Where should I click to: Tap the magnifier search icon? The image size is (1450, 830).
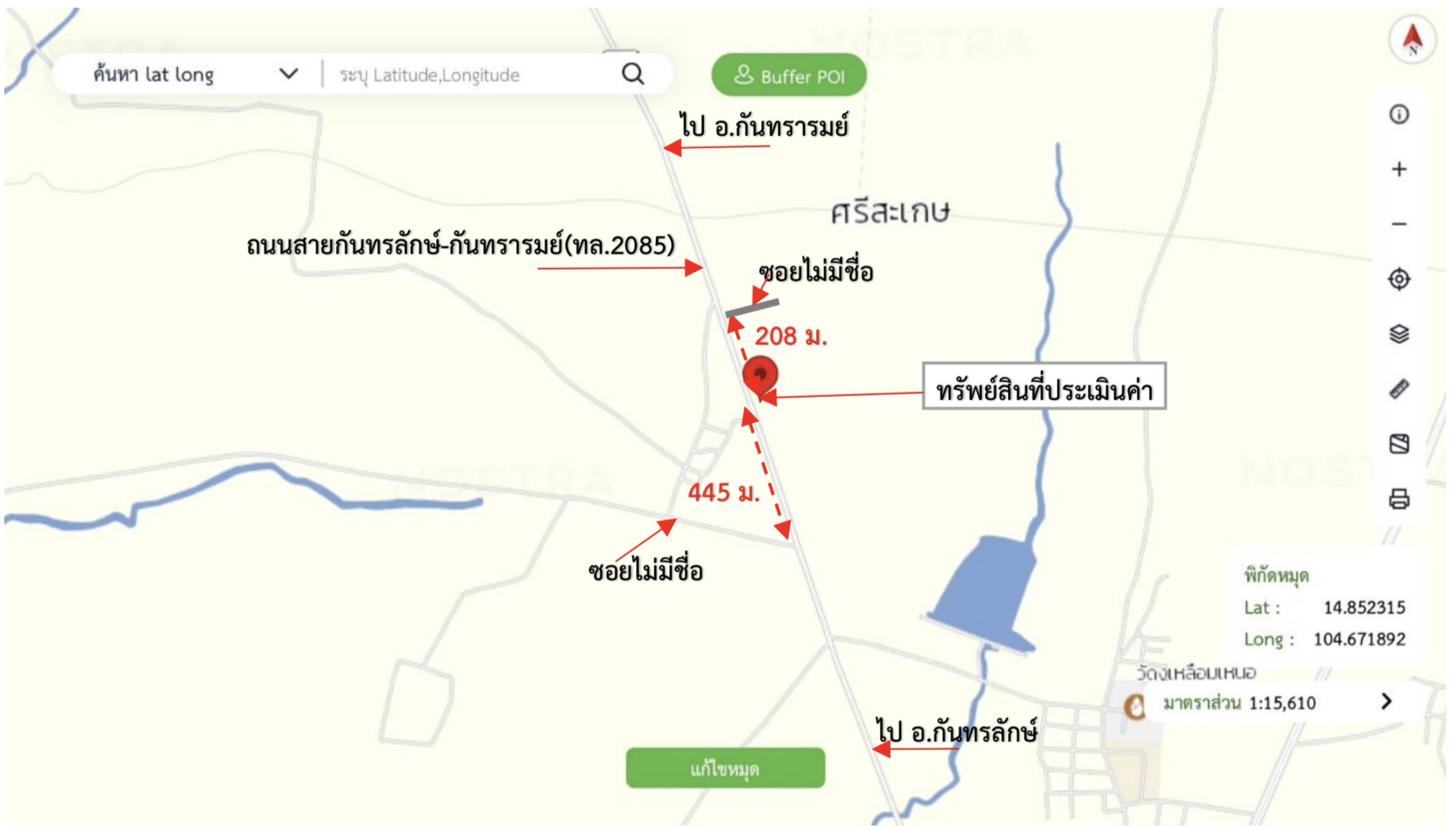point(633,74)
